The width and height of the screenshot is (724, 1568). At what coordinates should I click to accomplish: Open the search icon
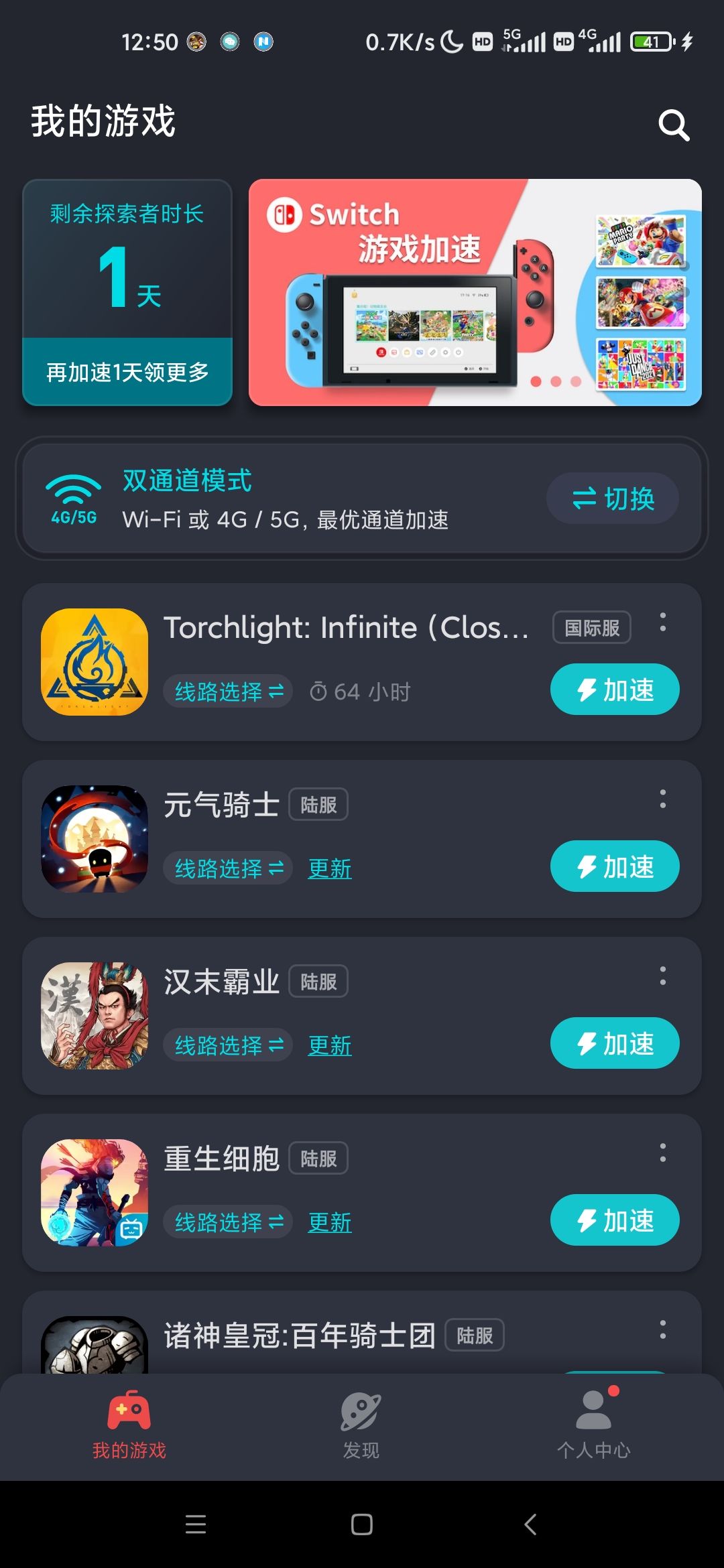tap(673, 125)
